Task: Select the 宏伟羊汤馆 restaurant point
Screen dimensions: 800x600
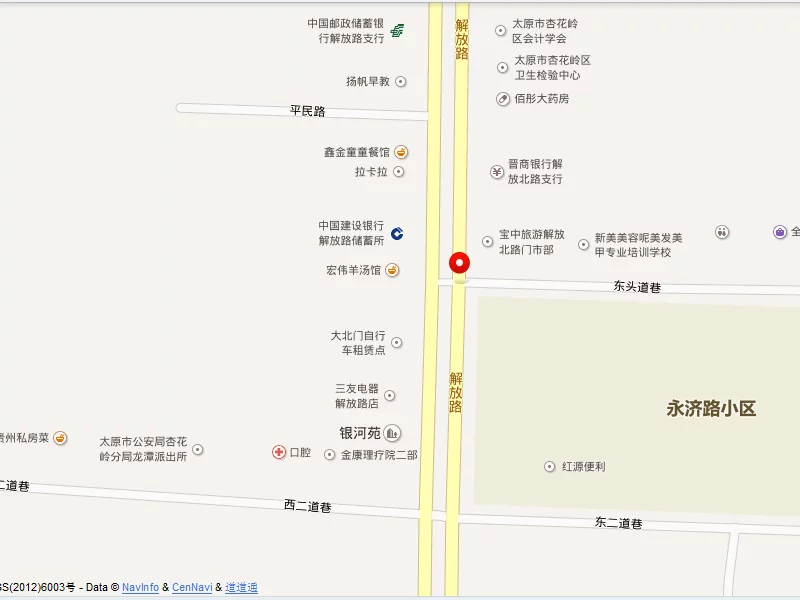Action: tap(393, 270)
